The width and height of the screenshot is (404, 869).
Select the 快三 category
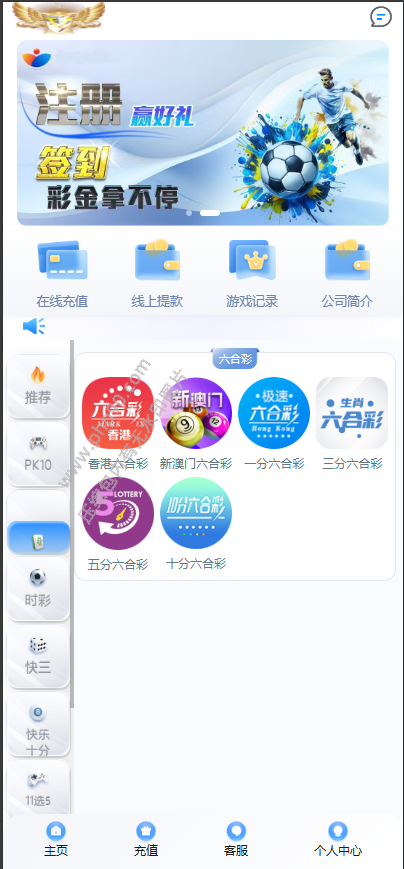[38, 657]
